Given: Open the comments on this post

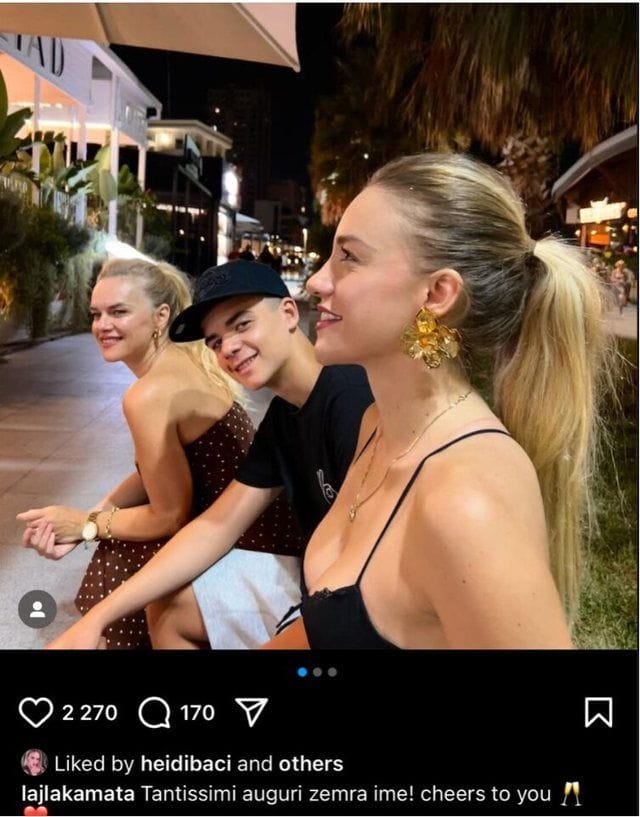Looking at the screenshot, I should pos(155,712).
